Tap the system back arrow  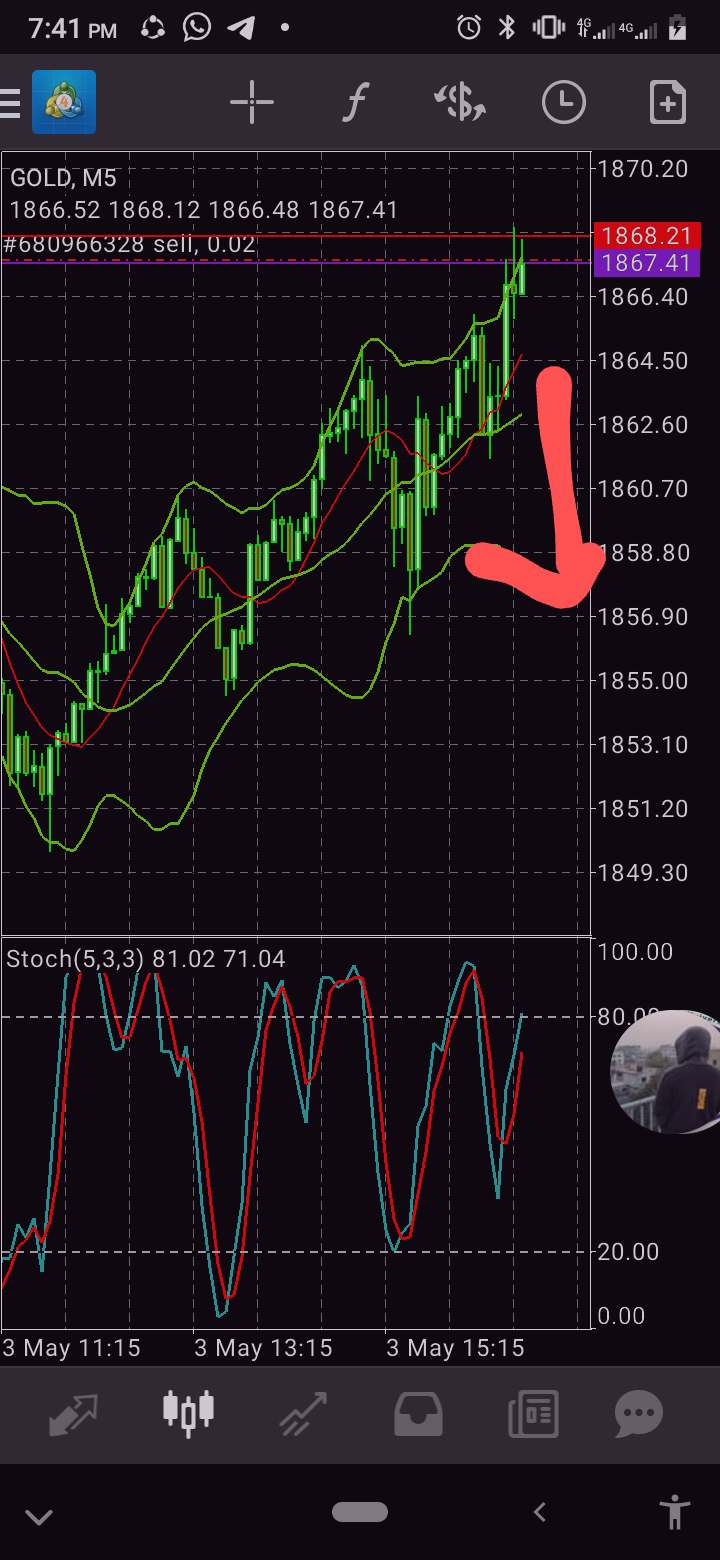pos(539,1512)
